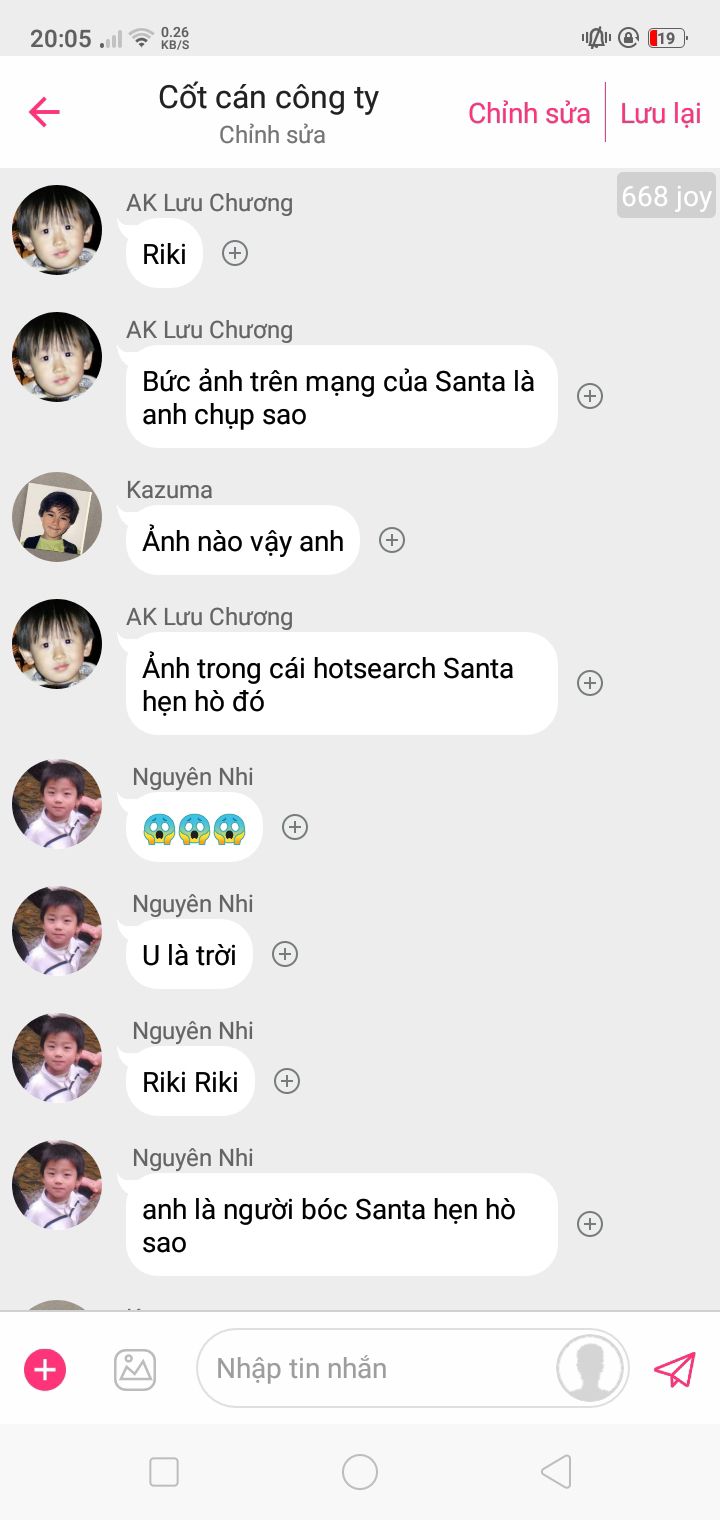Tap the plus beside "Riki Riki" message

coord(287,1081)
